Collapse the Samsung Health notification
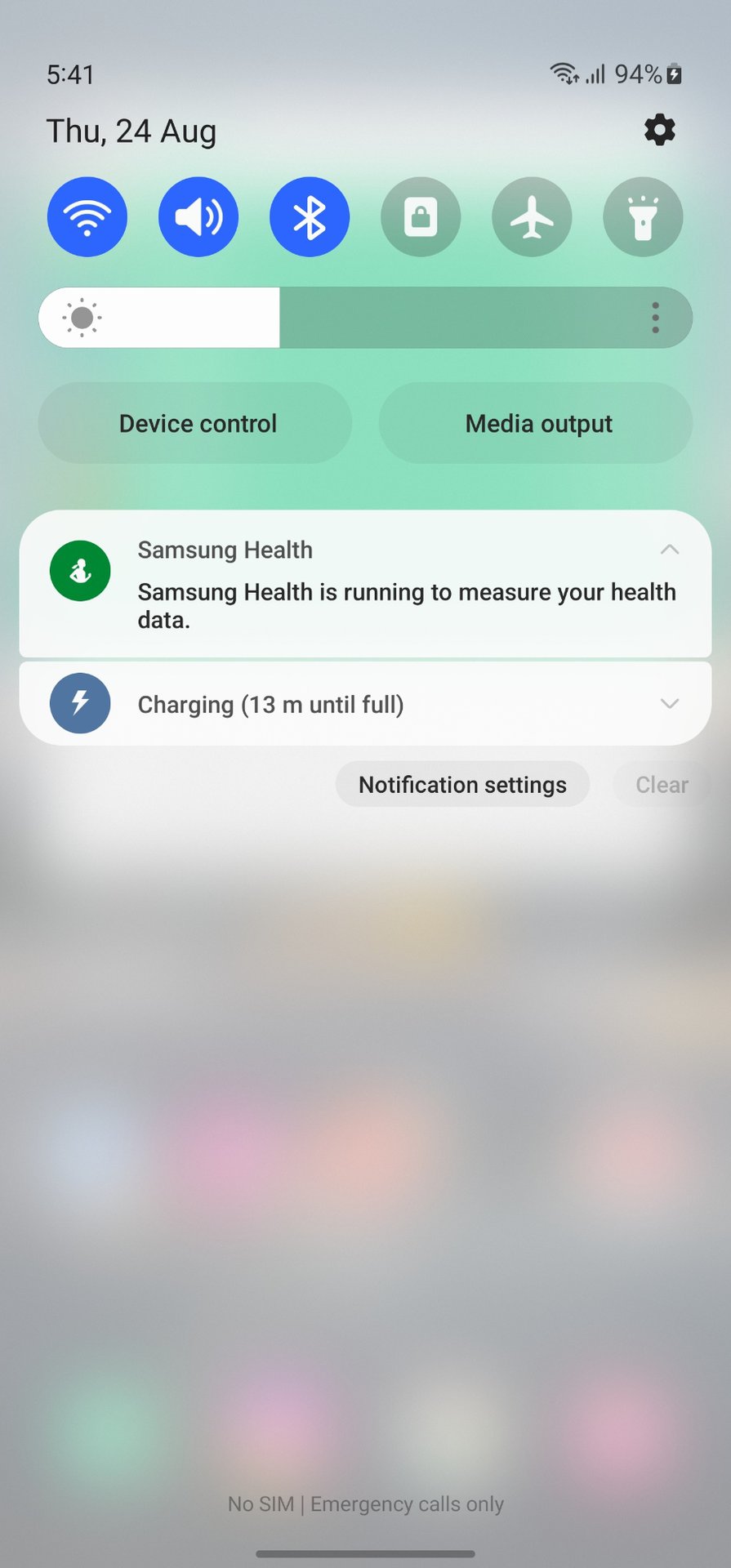 (669, 550)
